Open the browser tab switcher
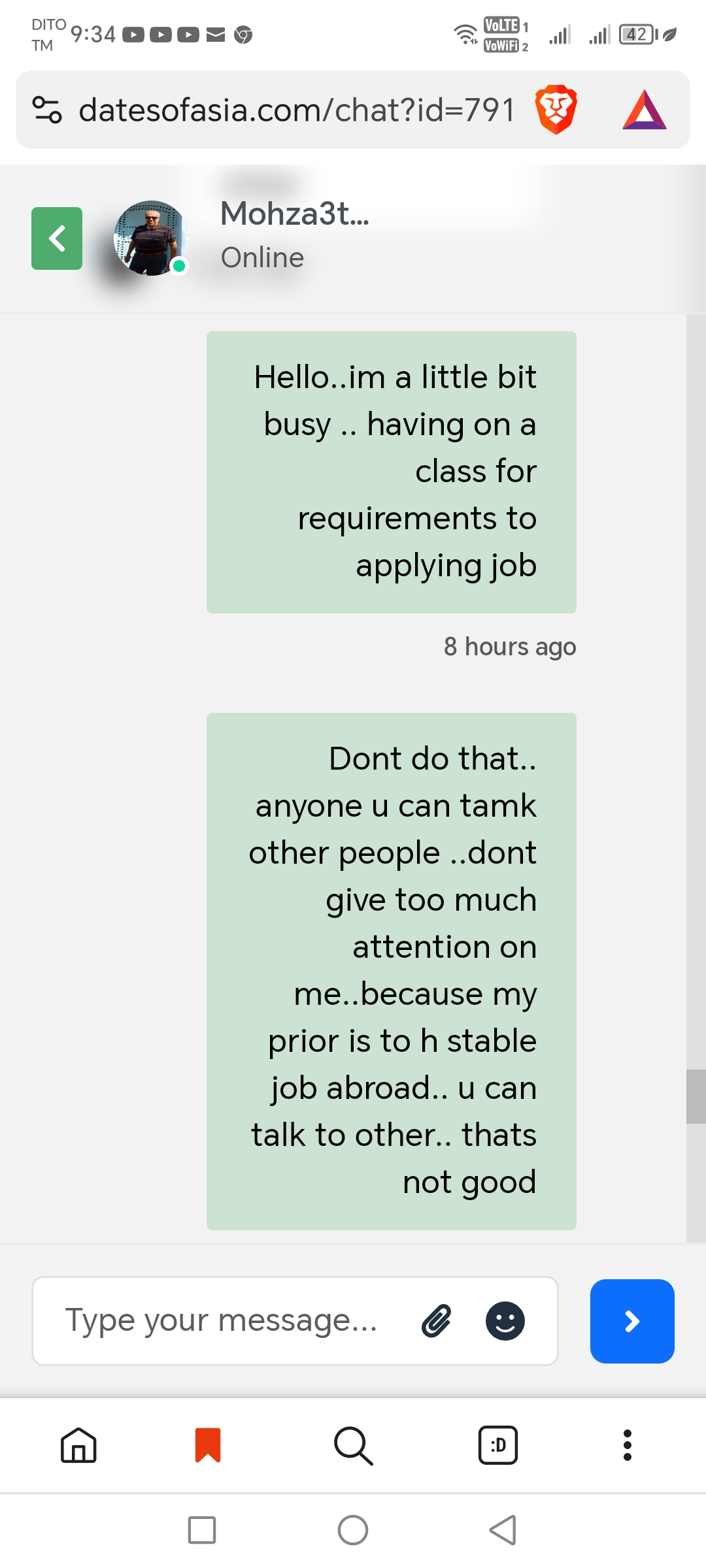 [498, 1445]
